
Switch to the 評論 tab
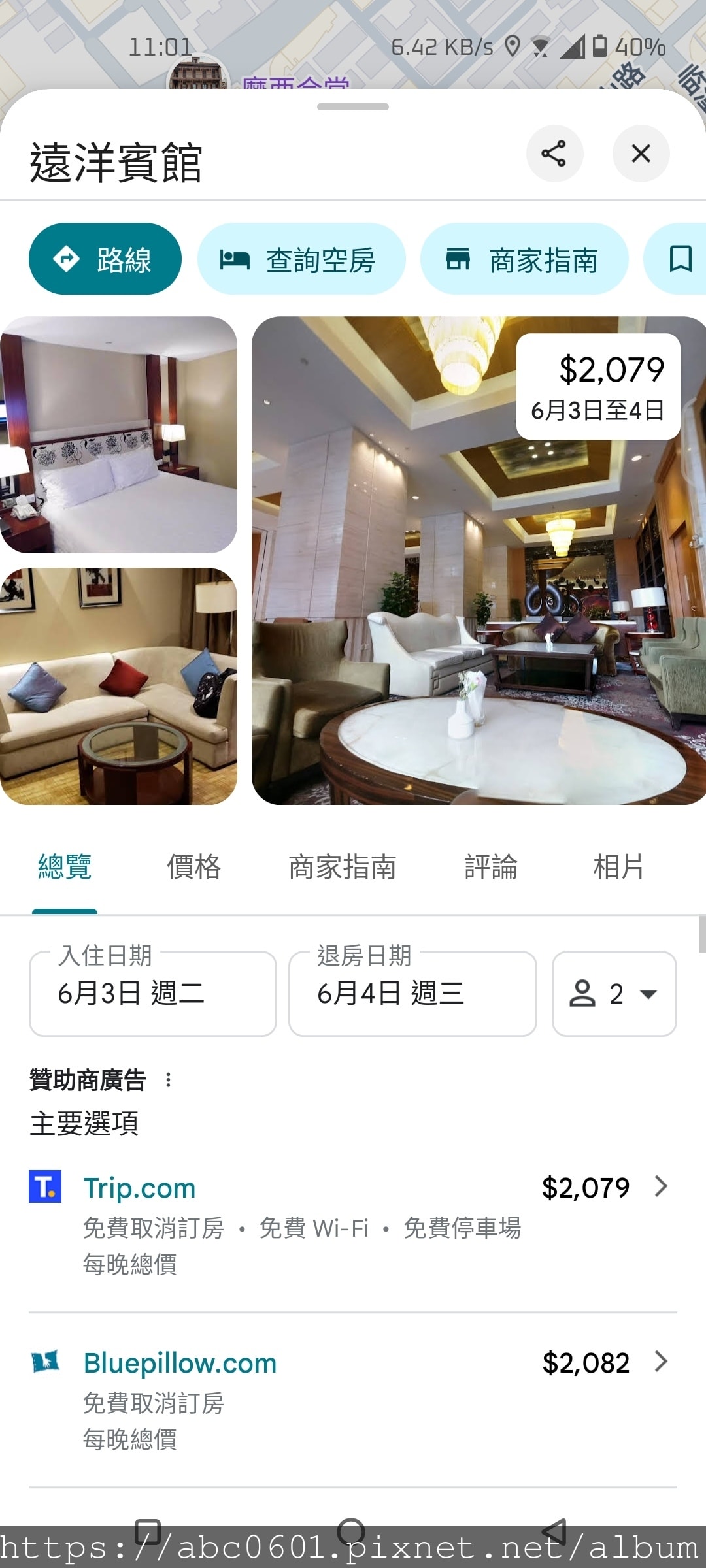[490, 868]
